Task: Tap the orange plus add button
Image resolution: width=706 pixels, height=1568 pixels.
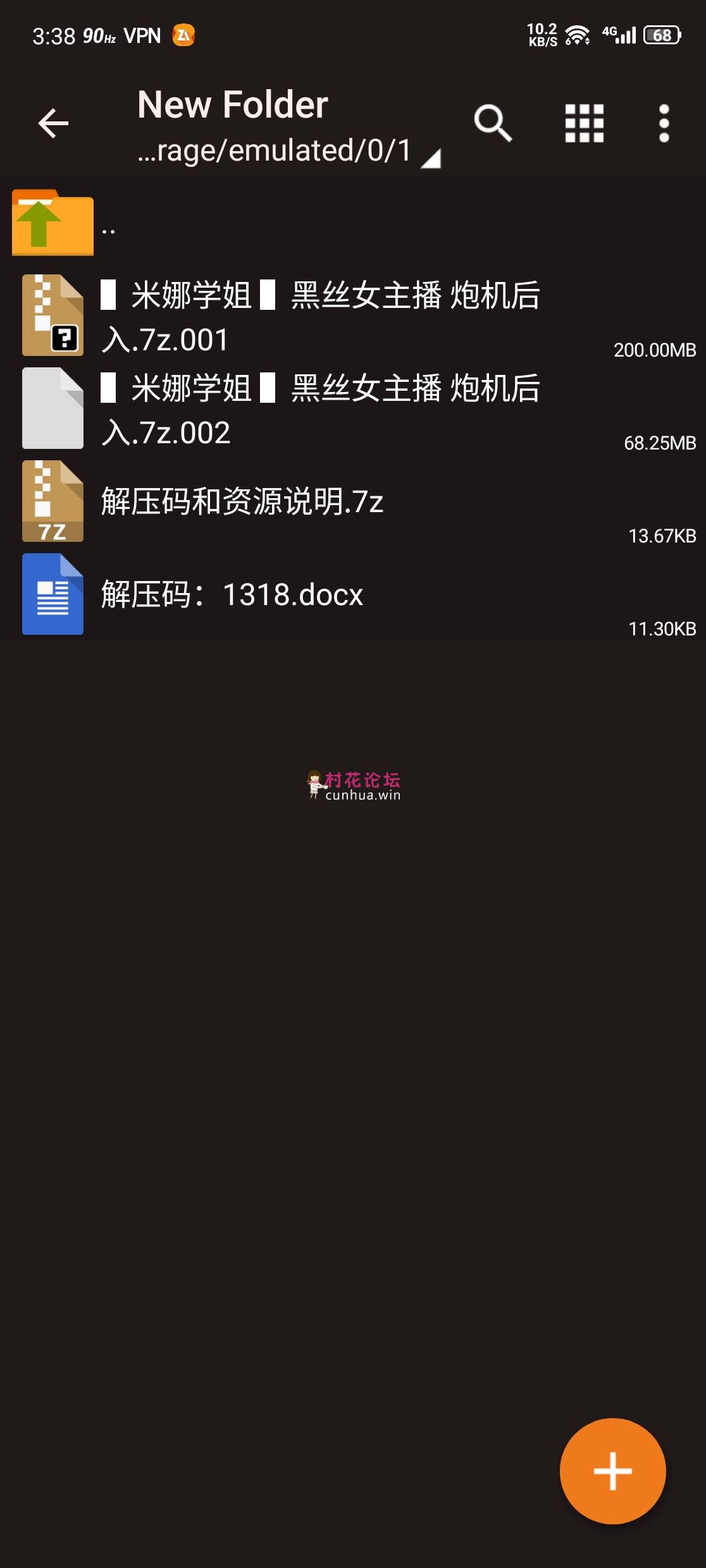Action: coord(612,1471)
